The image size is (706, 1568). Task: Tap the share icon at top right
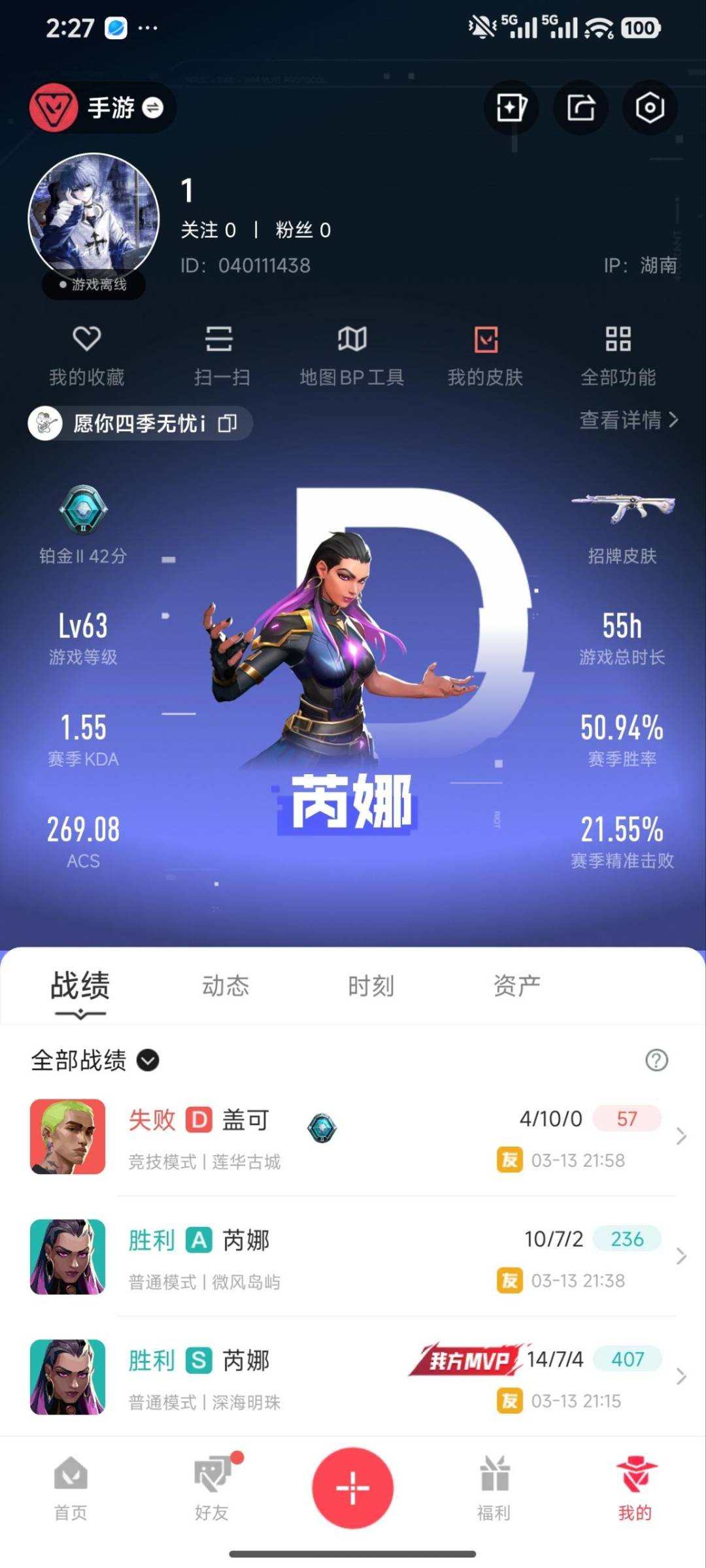(x=580, y=108)
